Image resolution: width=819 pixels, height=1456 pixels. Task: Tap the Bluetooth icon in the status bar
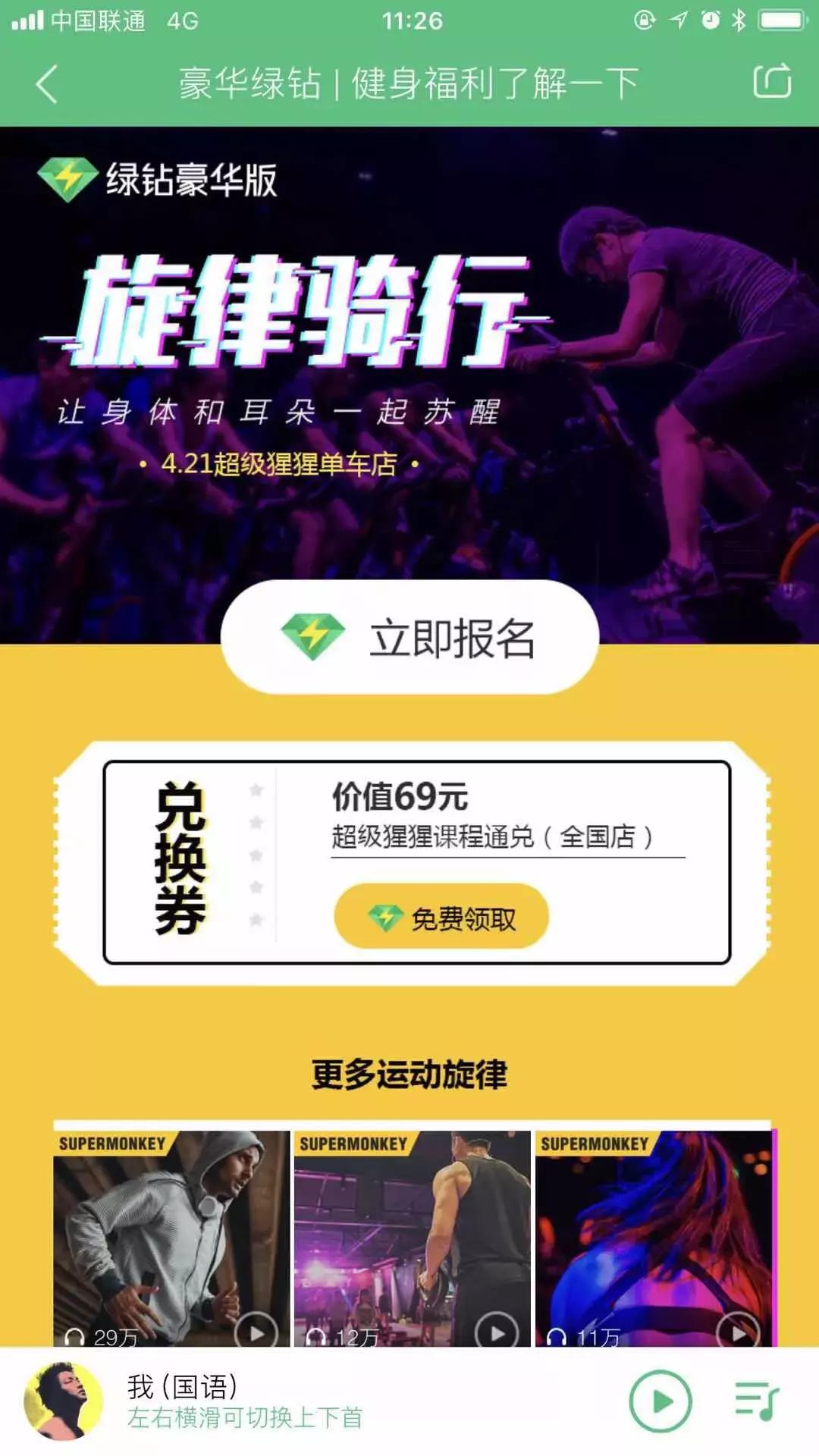pyautogui.click(x=739, y=18)
